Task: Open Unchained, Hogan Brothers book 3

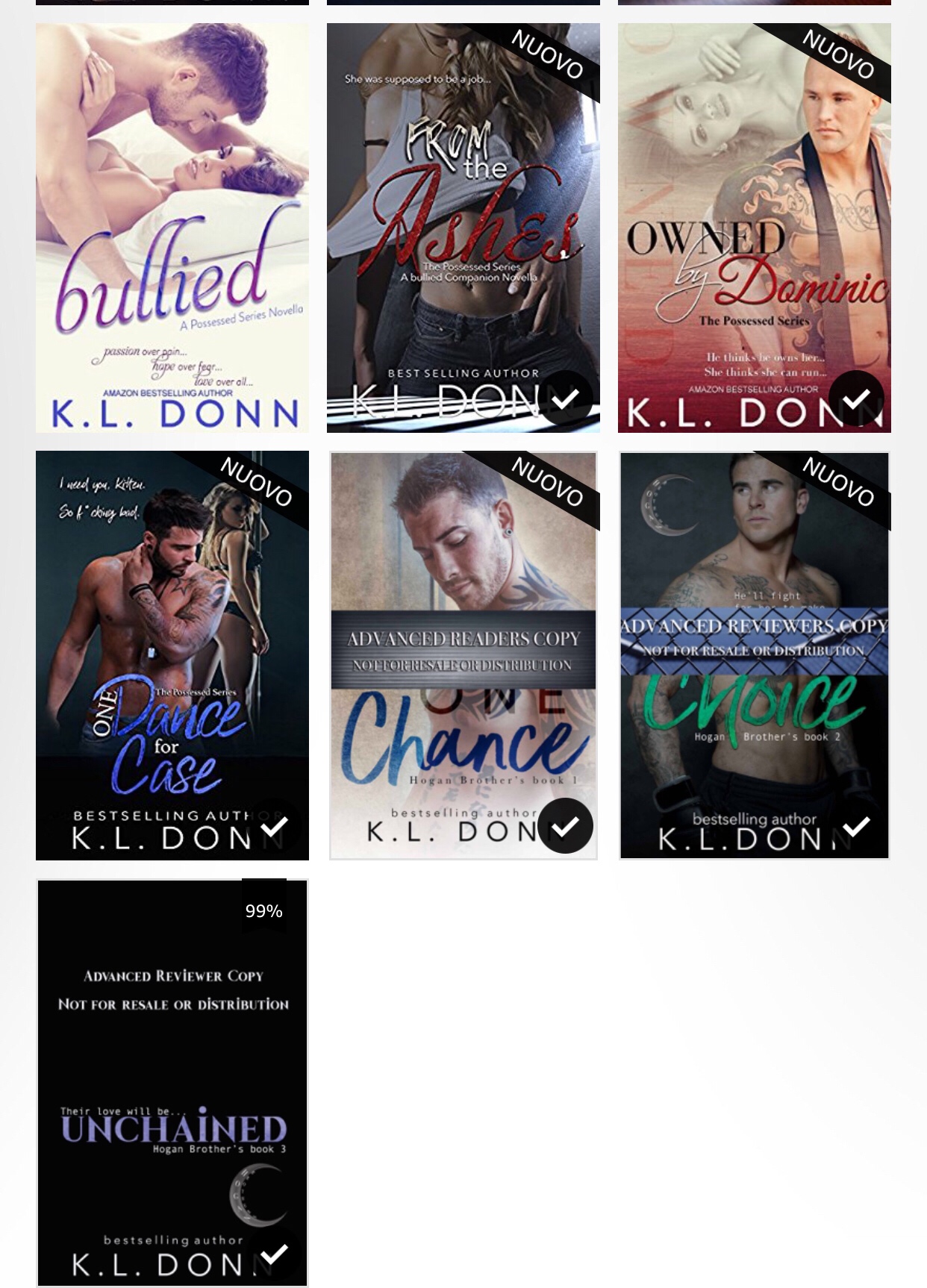Action: pos(172,1082)
